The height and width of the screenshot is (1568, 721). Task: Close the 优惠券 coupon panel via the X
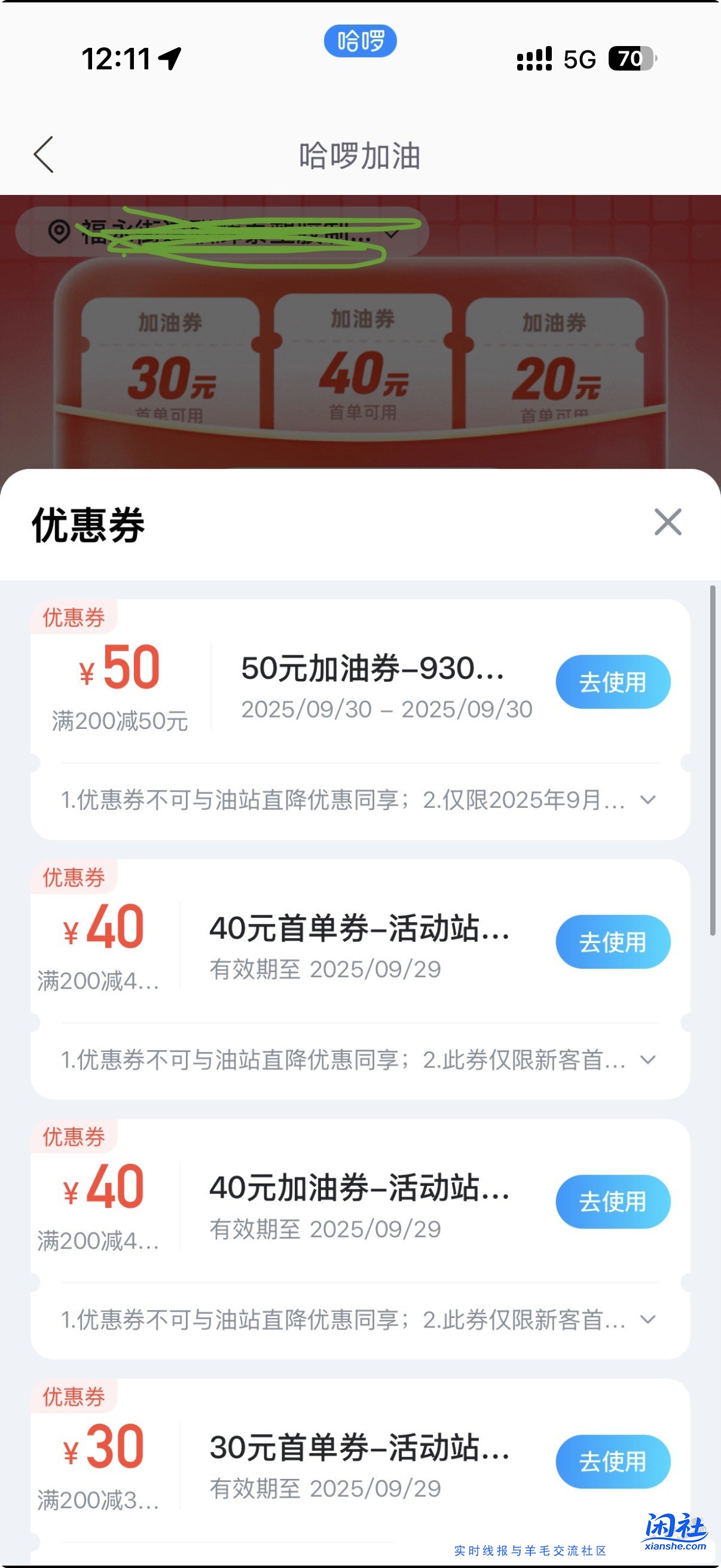pyautogui.click(x=667, y=522)
